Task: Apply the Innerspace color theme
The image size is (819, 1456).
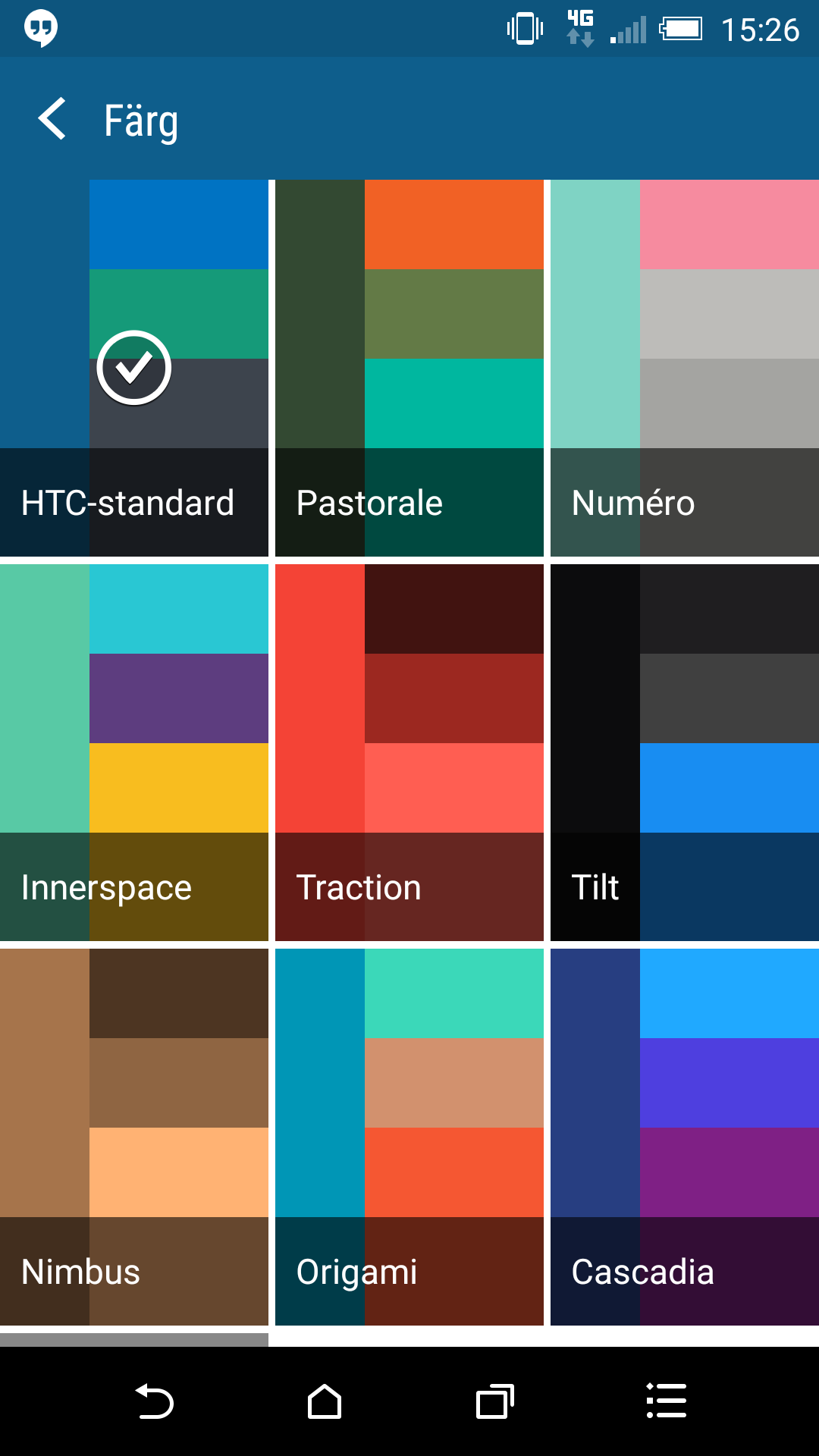Action: click(x=134, y=752)
